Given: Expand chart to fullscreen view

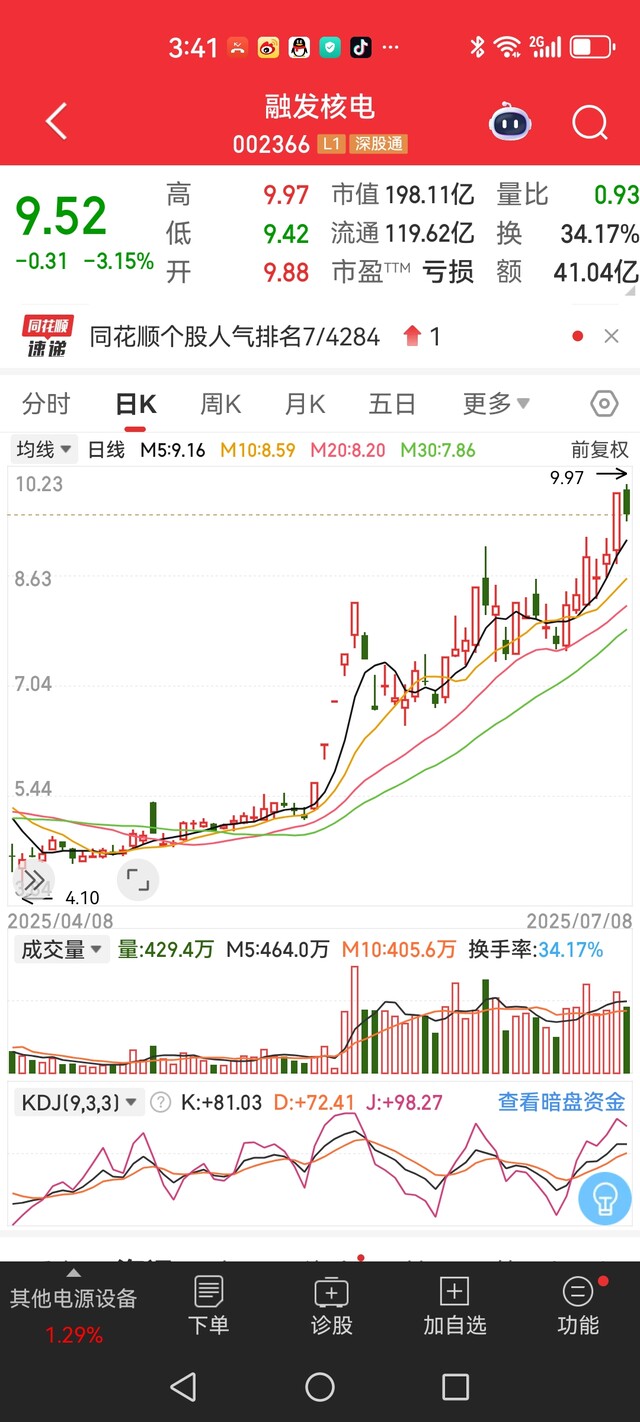Looking at the screenshot, I should coord(137,880).
